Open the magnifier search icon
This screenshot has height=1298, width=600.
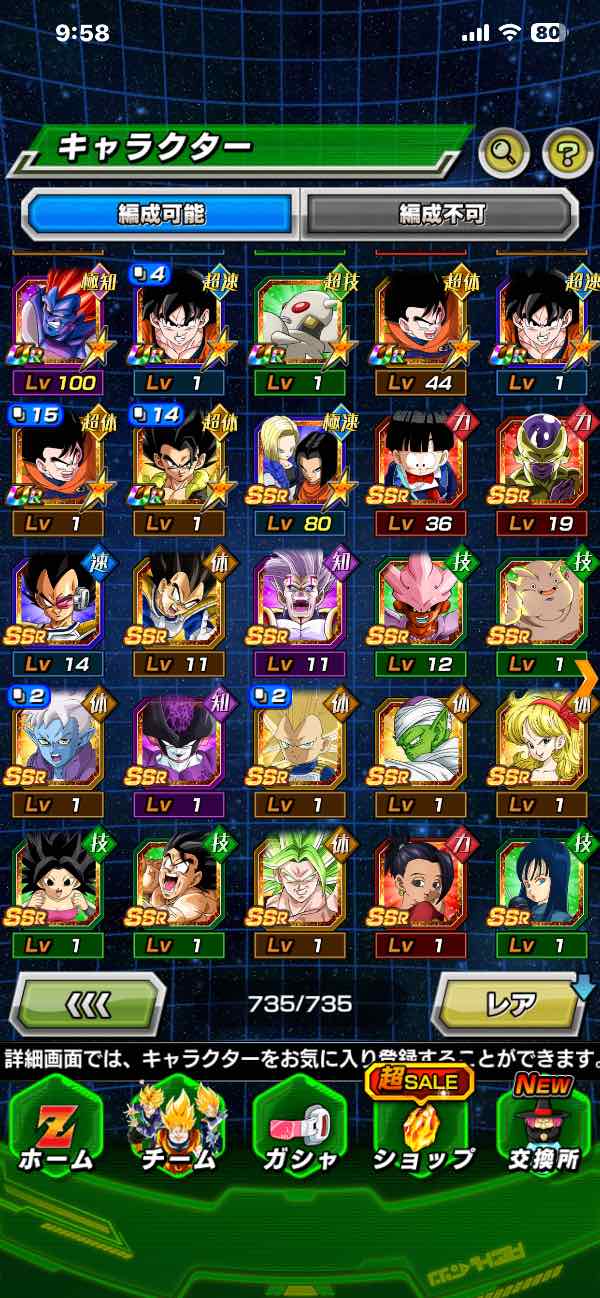pos(504,152)
